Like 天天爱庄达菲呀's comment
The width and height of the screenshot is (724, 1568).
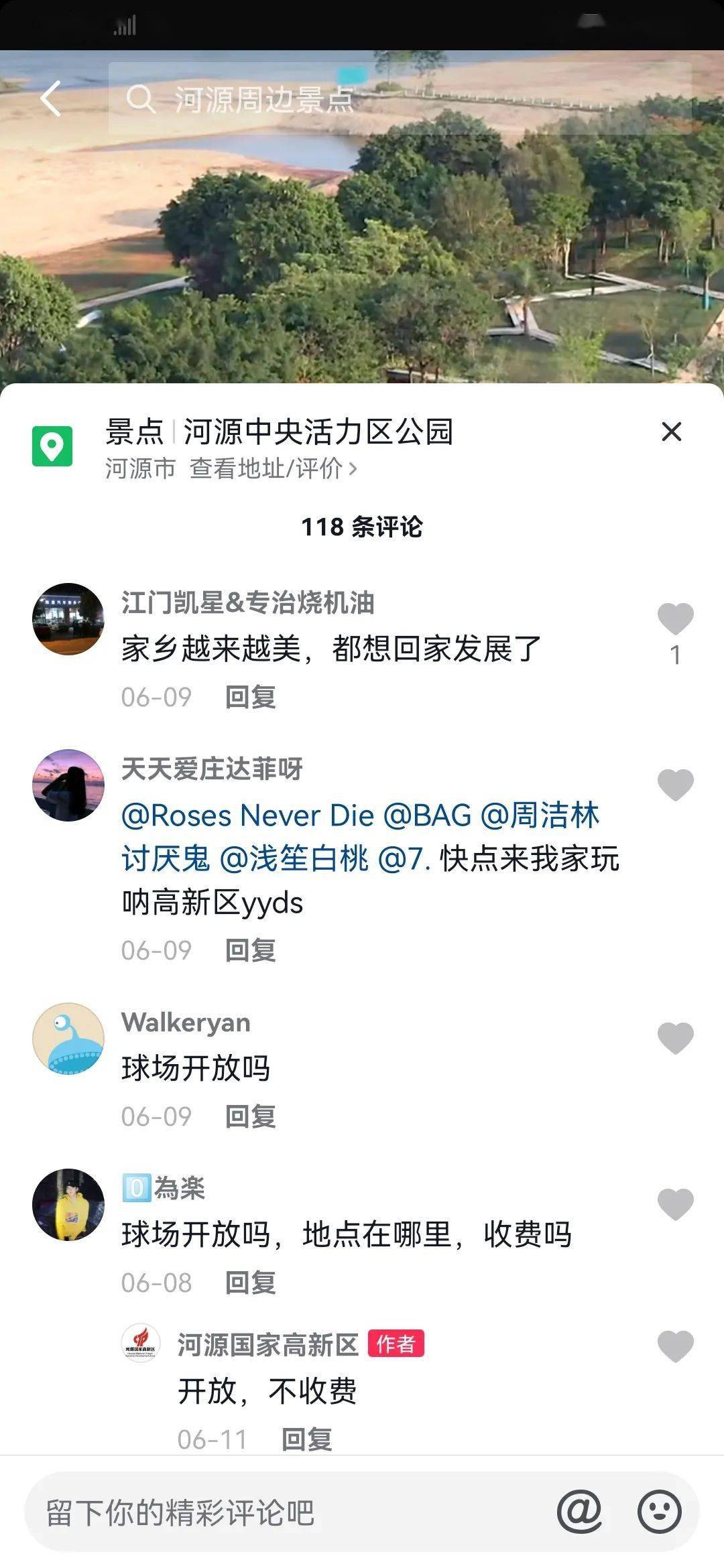pyautogui.click(x=675, y=785)
